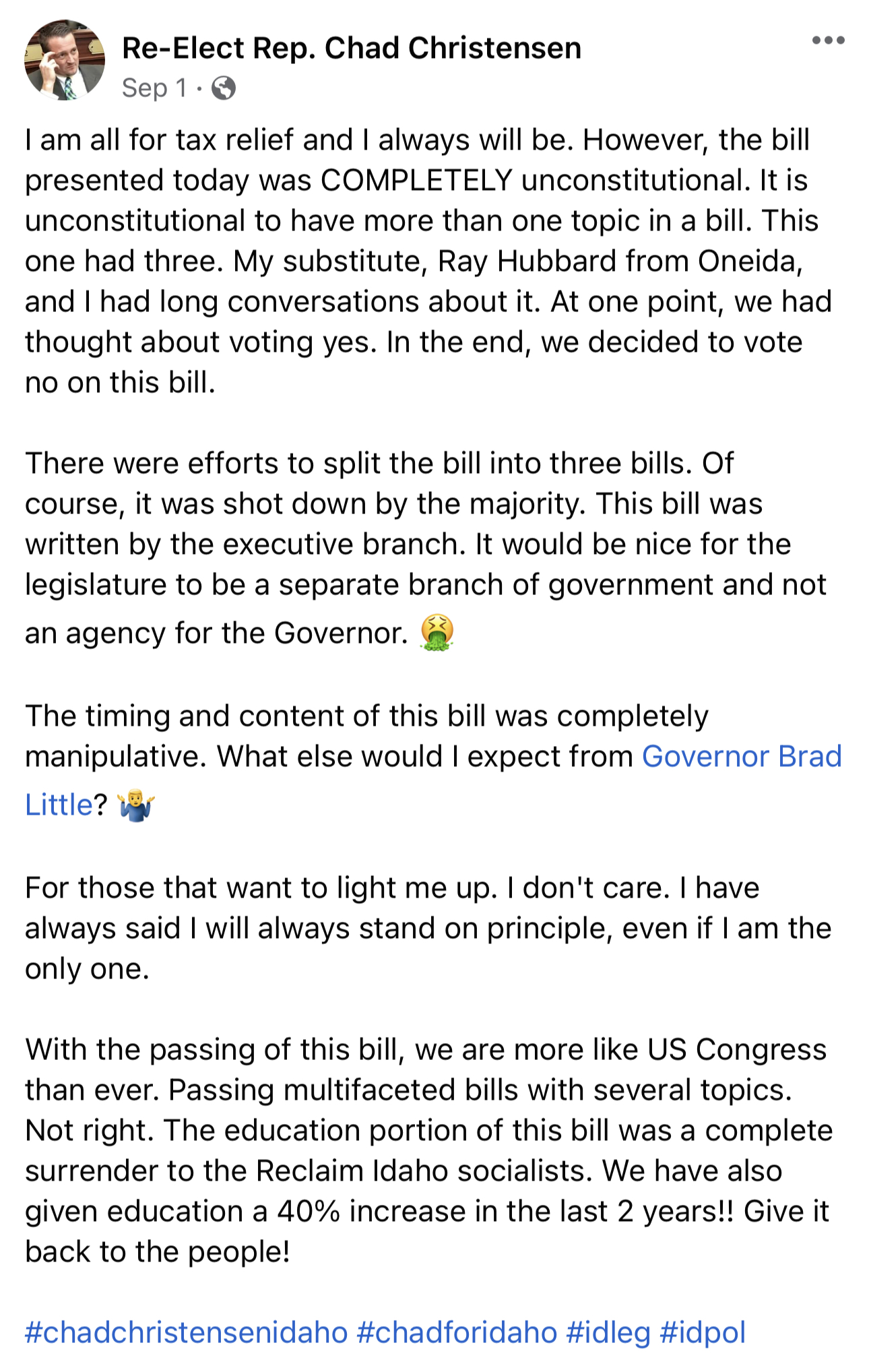Image resolution: width=869 pixels, height=1372 pixels.
Task: Open Governor Brad Little's tagged page
Action: (x=740, y=756)
